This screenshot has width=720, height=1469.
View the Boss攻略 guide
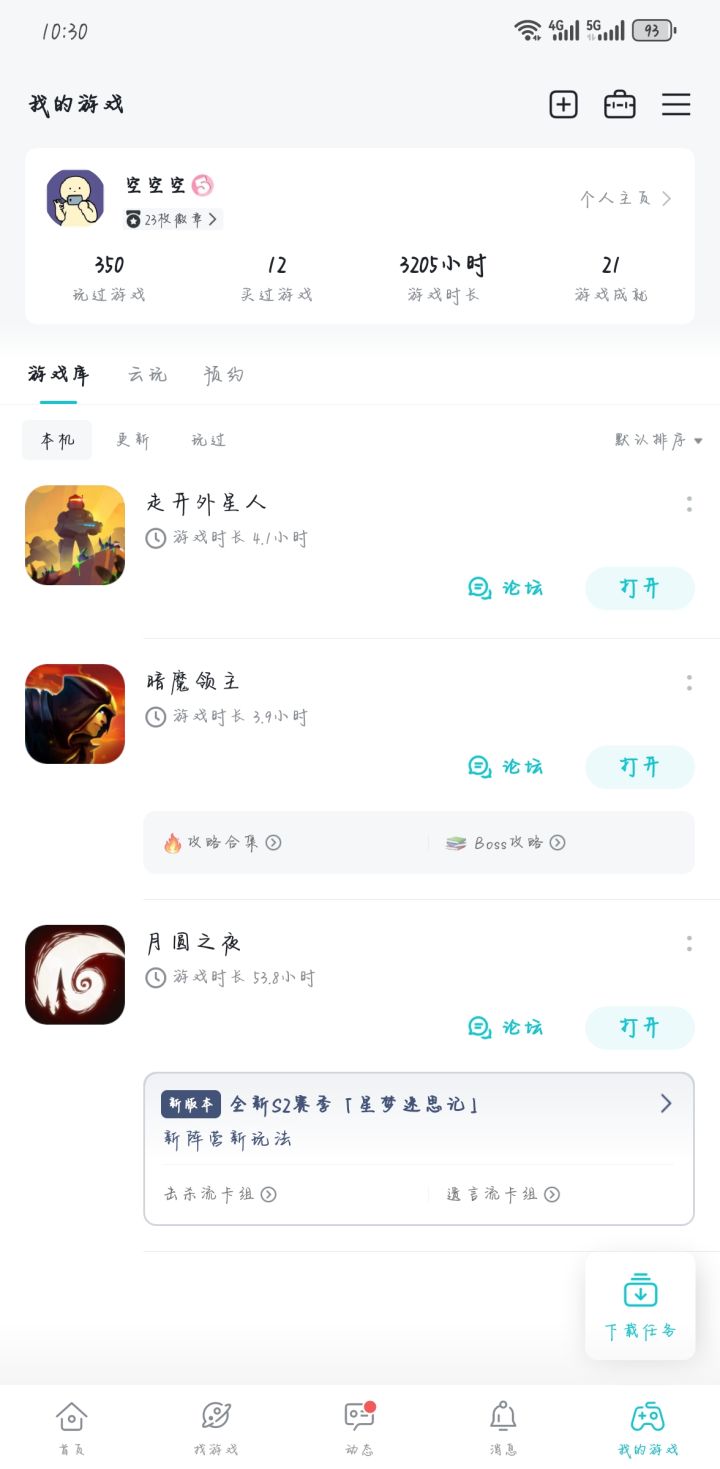coord(506,843)
